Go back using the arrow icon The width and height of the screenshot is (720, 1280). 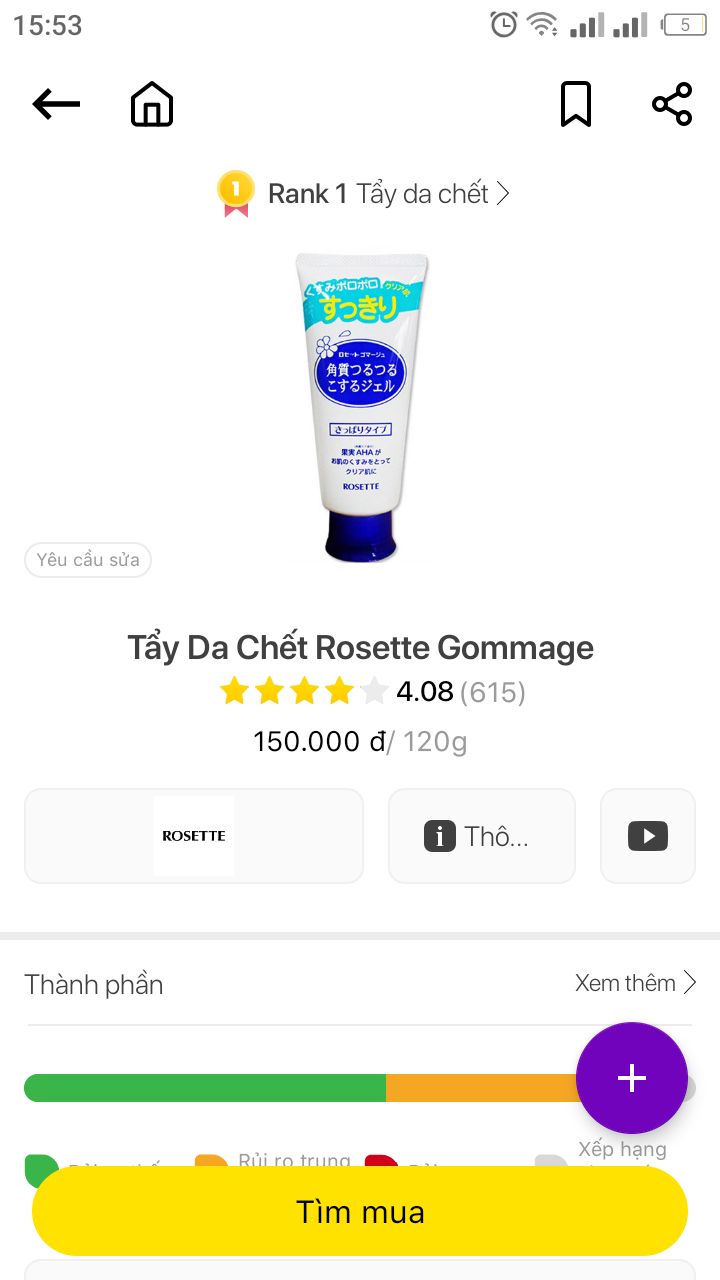tap(56, 104)
